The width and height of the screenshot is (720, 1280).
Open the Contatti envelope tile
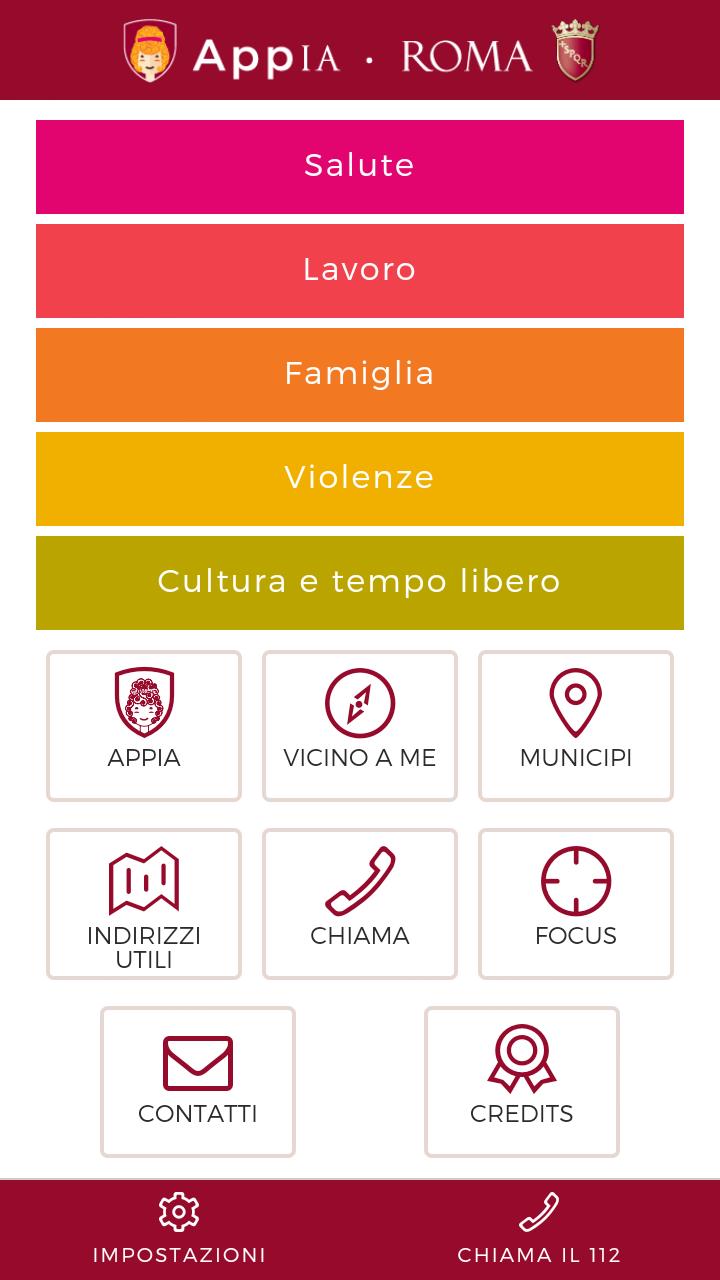tap(198, 1082)
